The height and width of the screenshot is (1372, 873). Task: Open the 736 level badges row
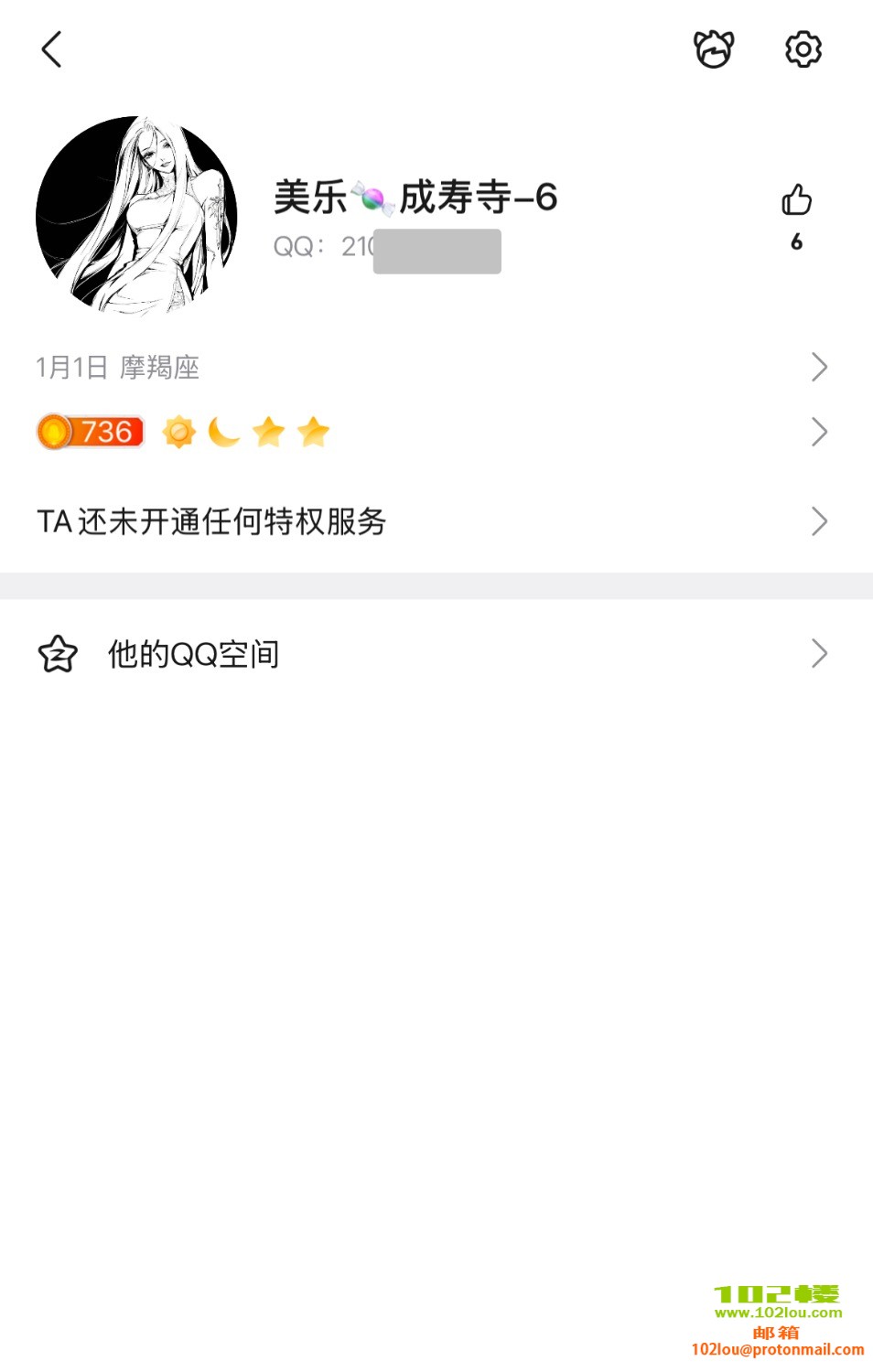pyautogui.click(x=430, y=432)
